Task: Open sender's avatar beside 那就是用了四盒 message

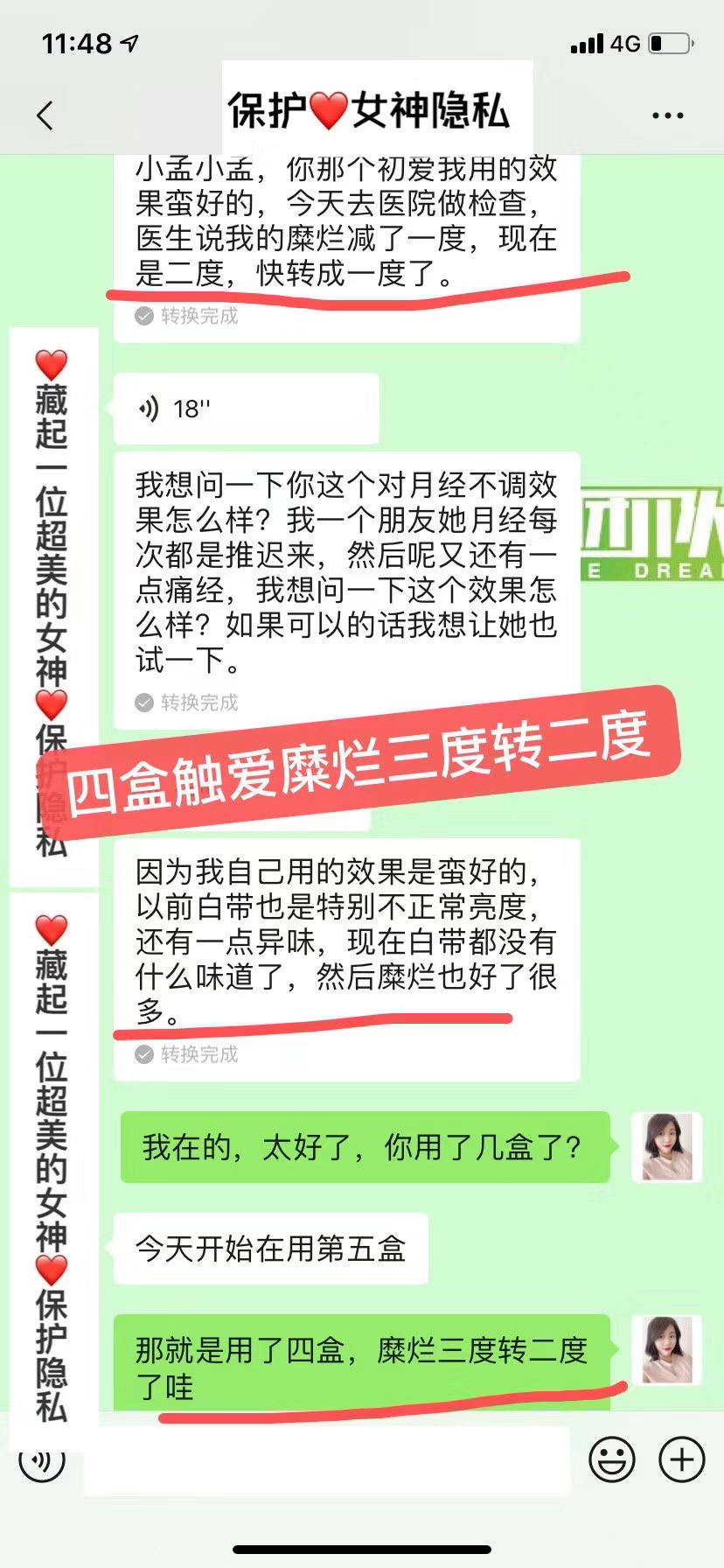Action: coord(666,1349)
